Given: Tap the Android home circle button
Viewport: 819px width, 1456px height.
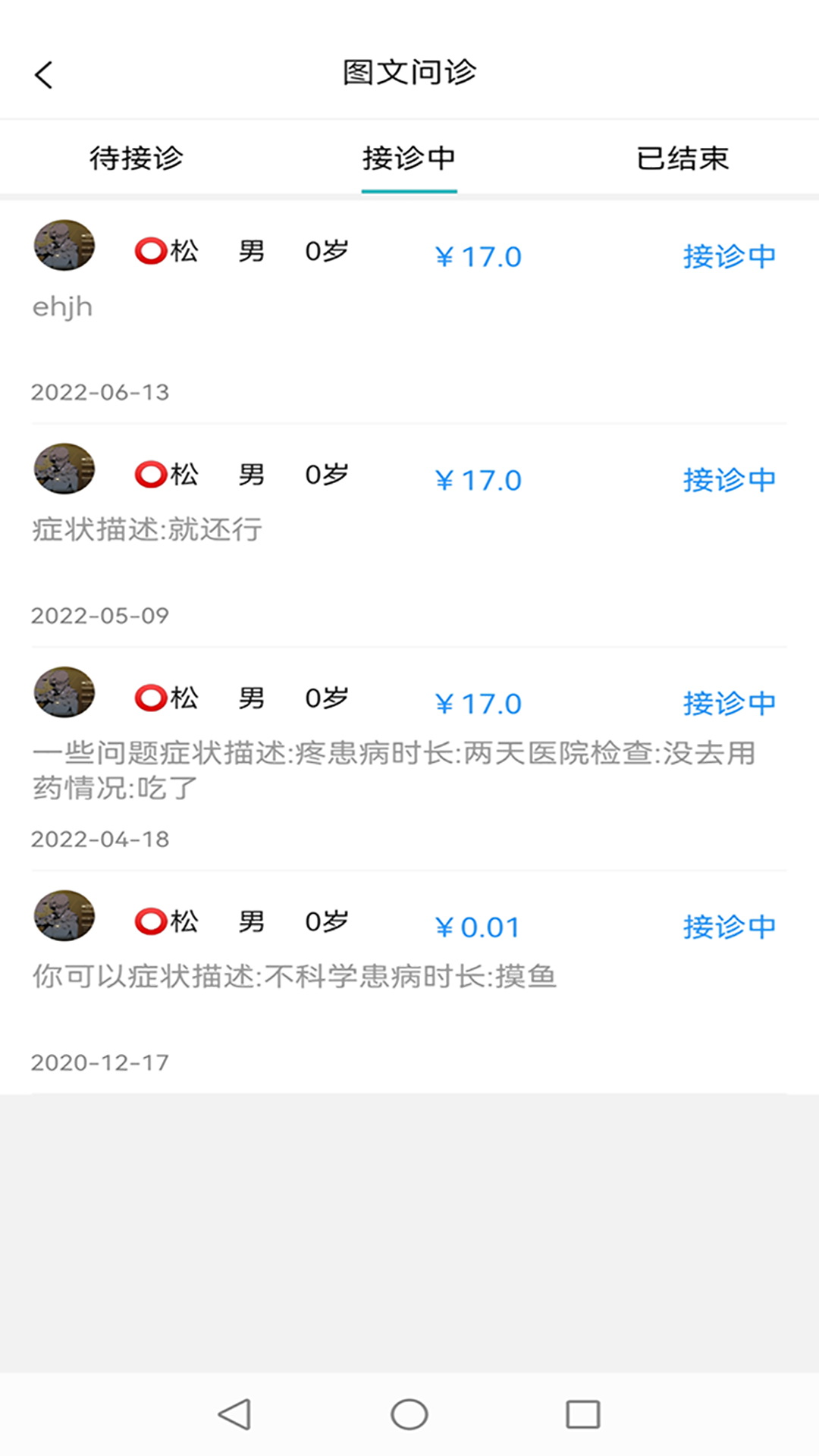Looking at the screenshot, I should coord(409,1414).
